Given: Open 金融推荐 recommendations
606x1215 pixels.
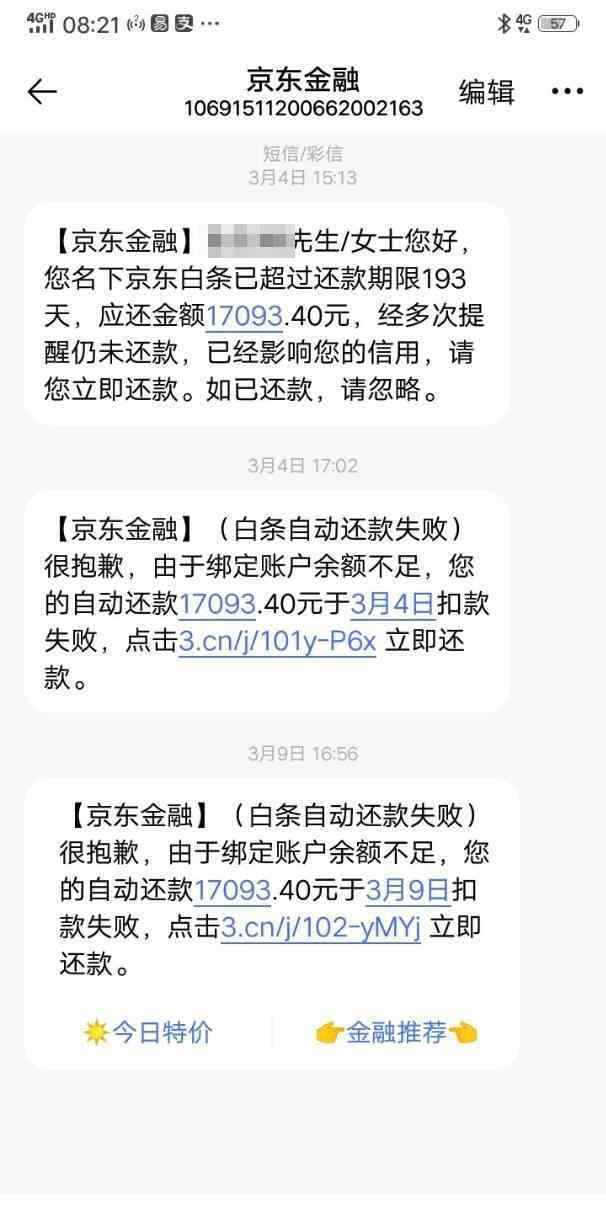Looking at the screenshot, I should [x=396, y=1033].
